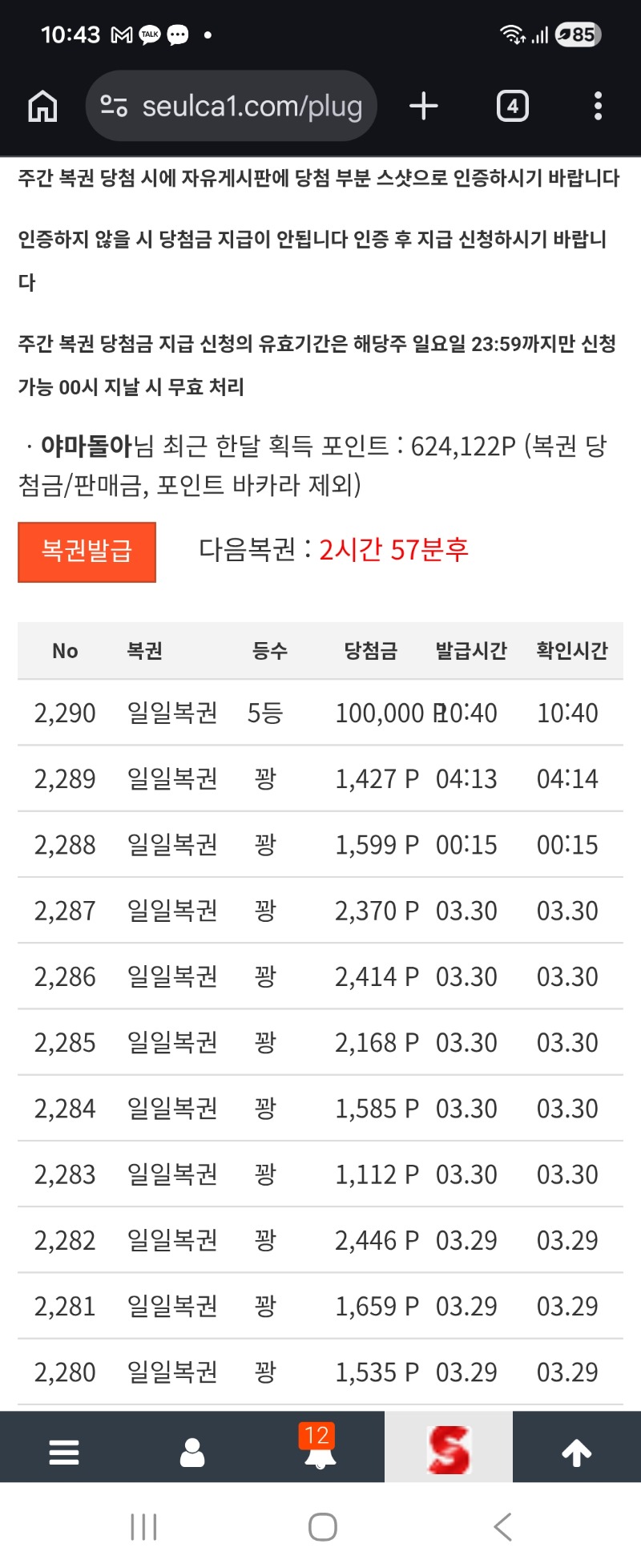Go back using system navigation
Screen dimensions: 641x1568
[x=502, y=1527]
